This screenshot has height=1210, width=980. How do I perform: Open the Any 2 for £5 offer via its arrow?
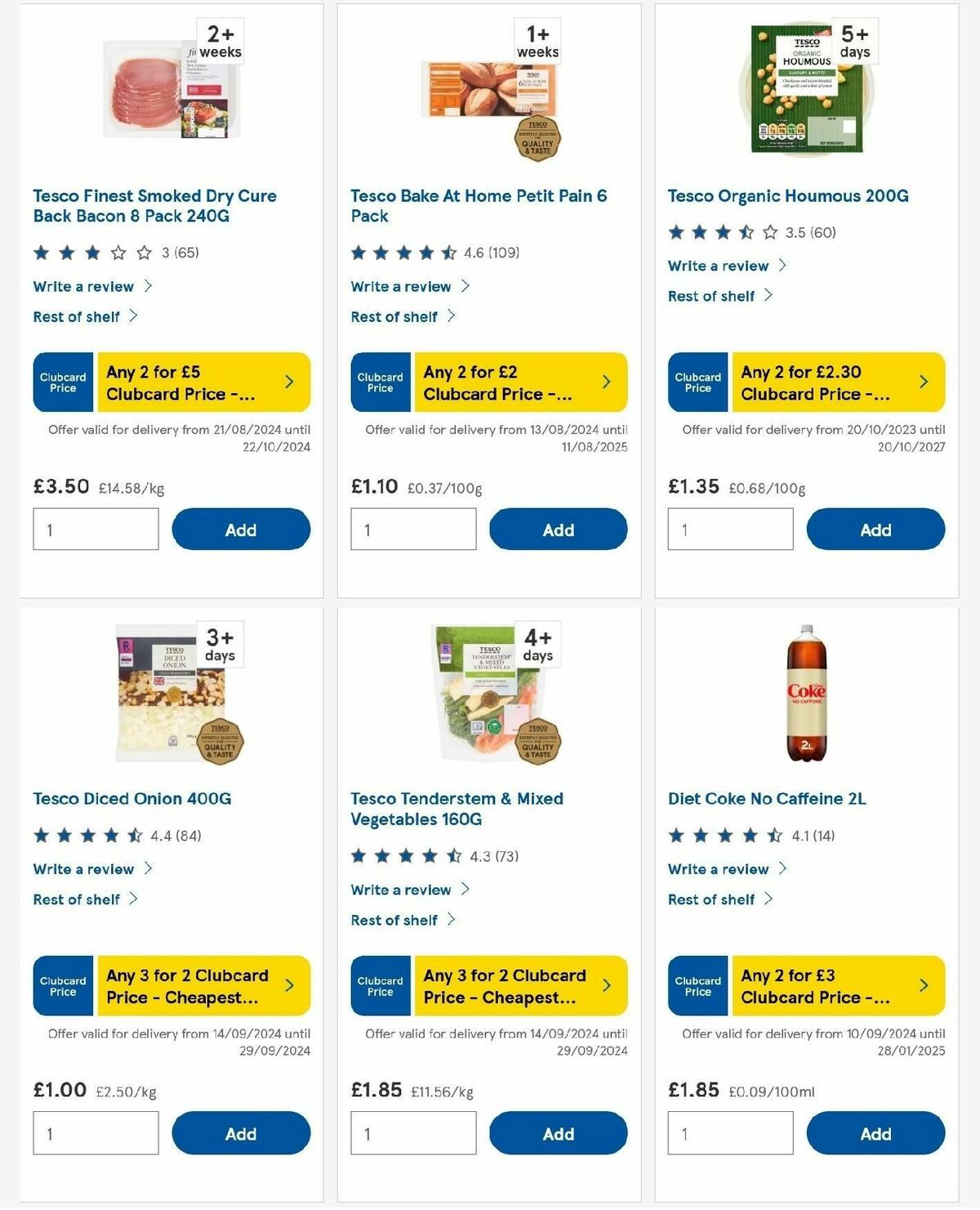coord(291,381)
